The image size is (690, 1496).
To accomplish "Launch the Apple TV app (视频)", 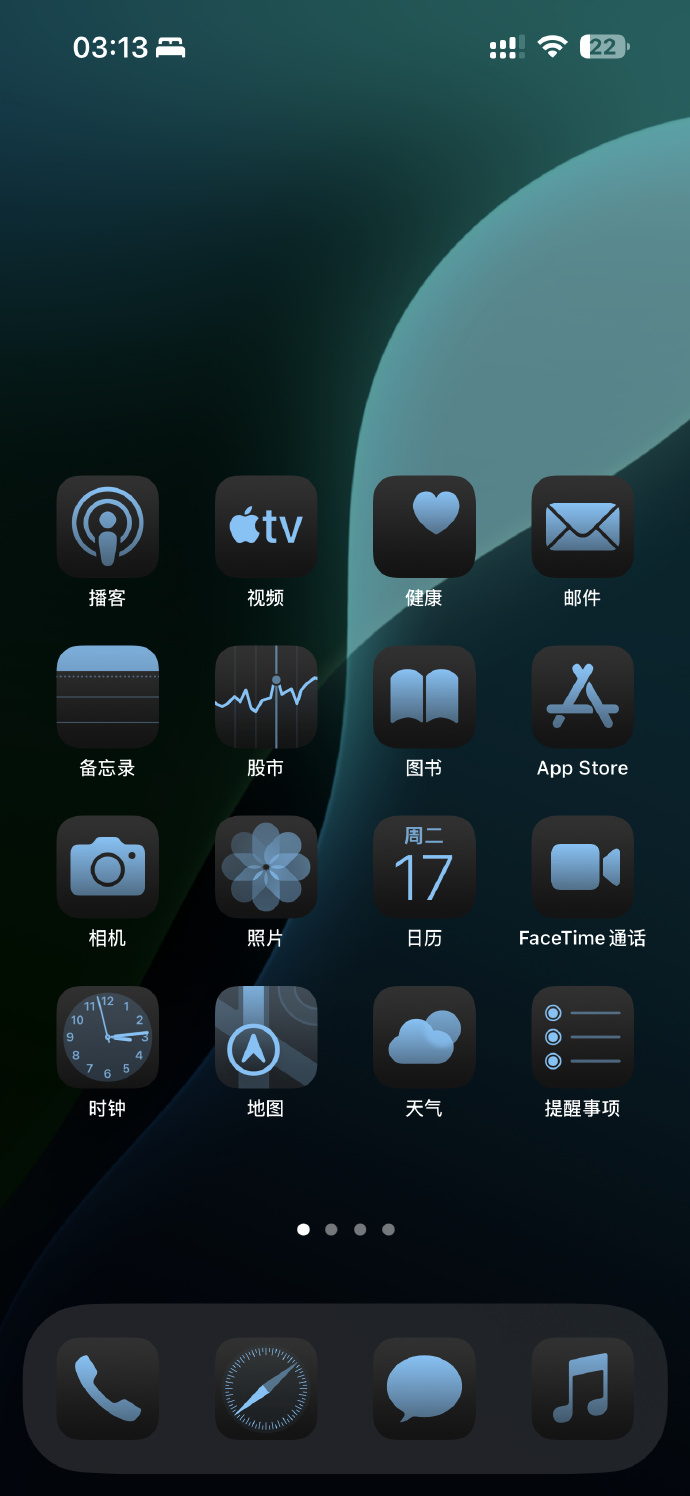I will point(266,526).
